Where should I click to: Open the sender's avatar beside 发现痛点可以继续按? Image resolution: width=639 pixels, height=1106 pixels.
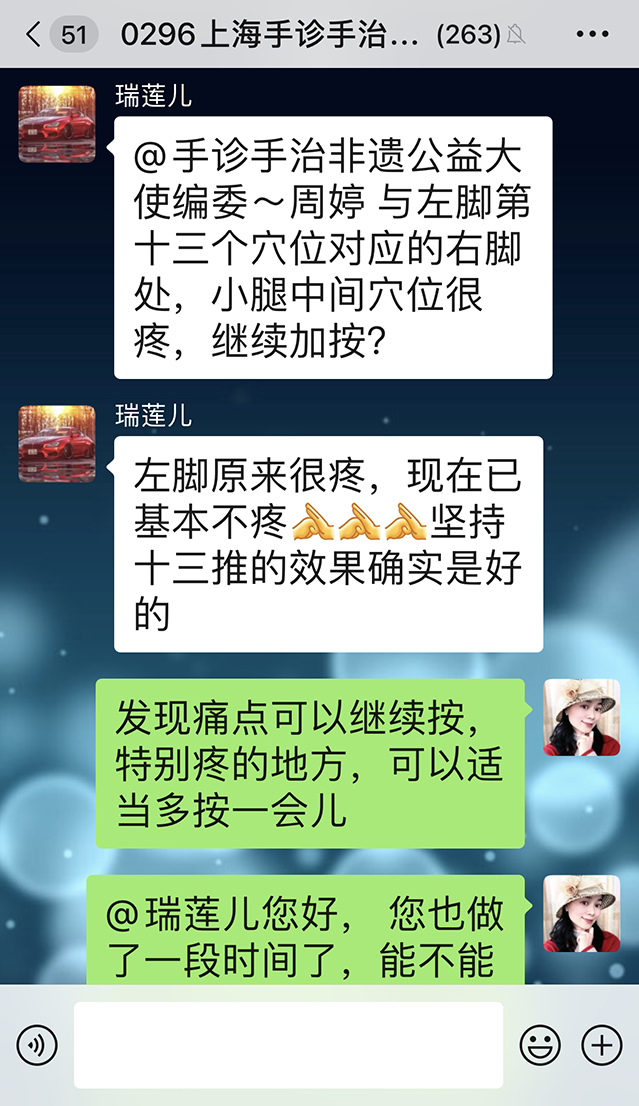pyautogui.click(x=581, y=717)
